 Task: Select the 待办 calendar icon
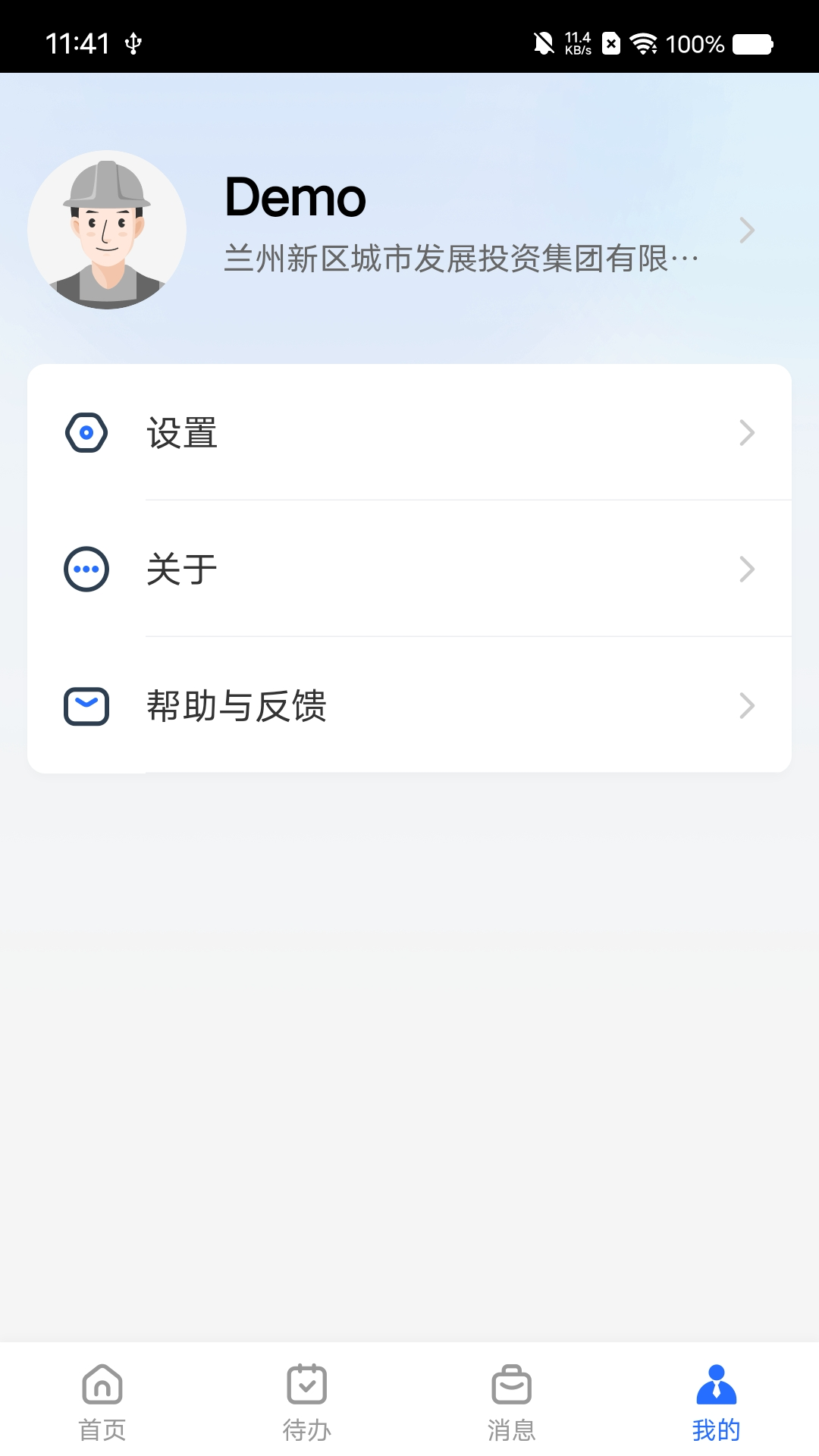[306, 1385]
